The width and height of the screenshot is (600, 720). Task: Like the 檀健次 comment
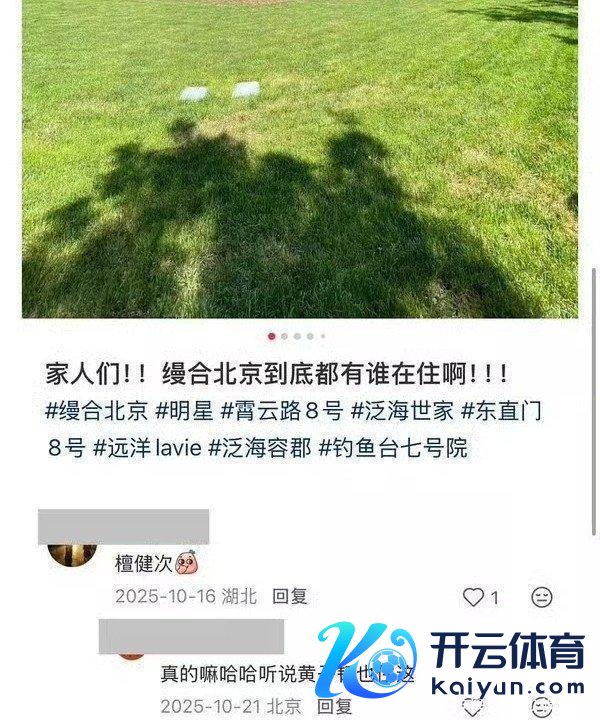474,597
